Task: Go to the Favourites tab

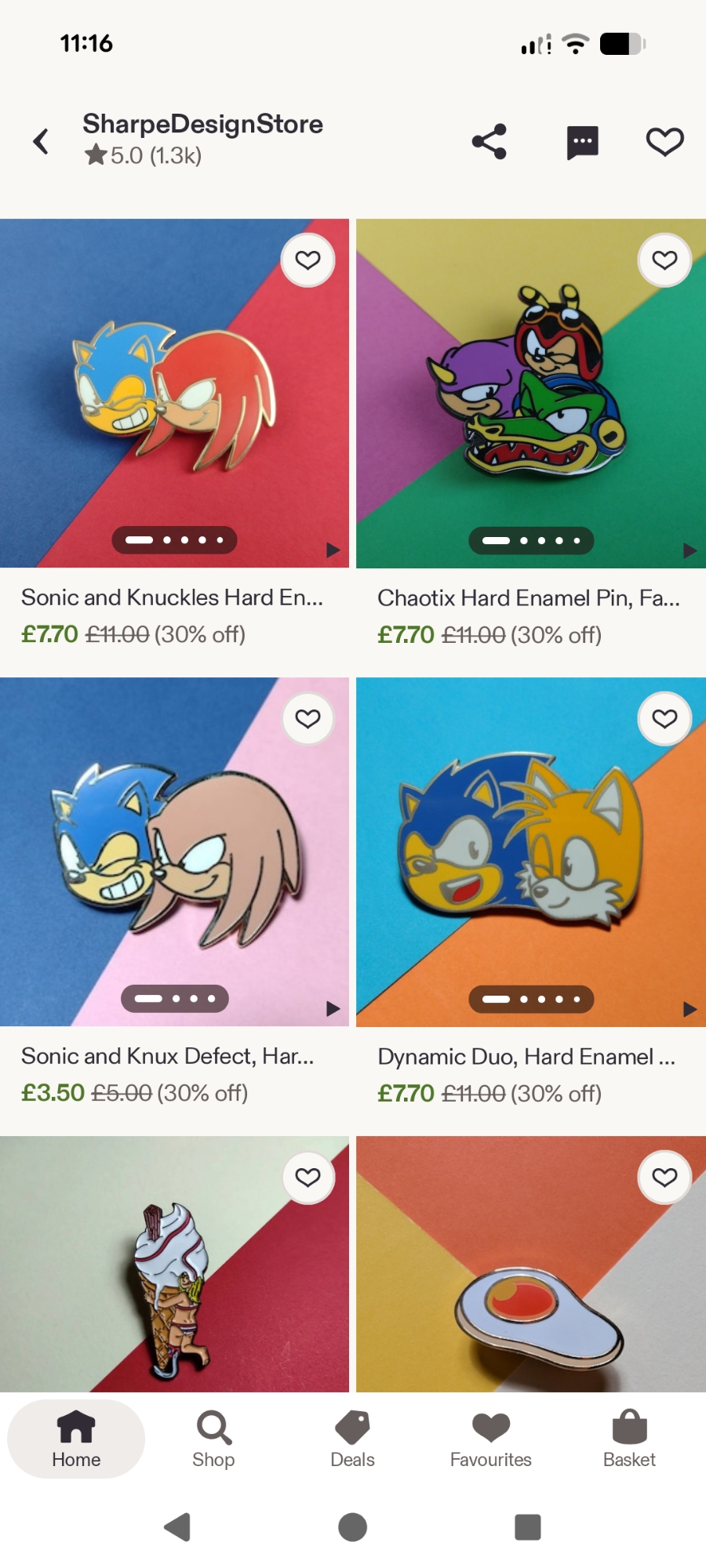Action: coord(490,1439)
